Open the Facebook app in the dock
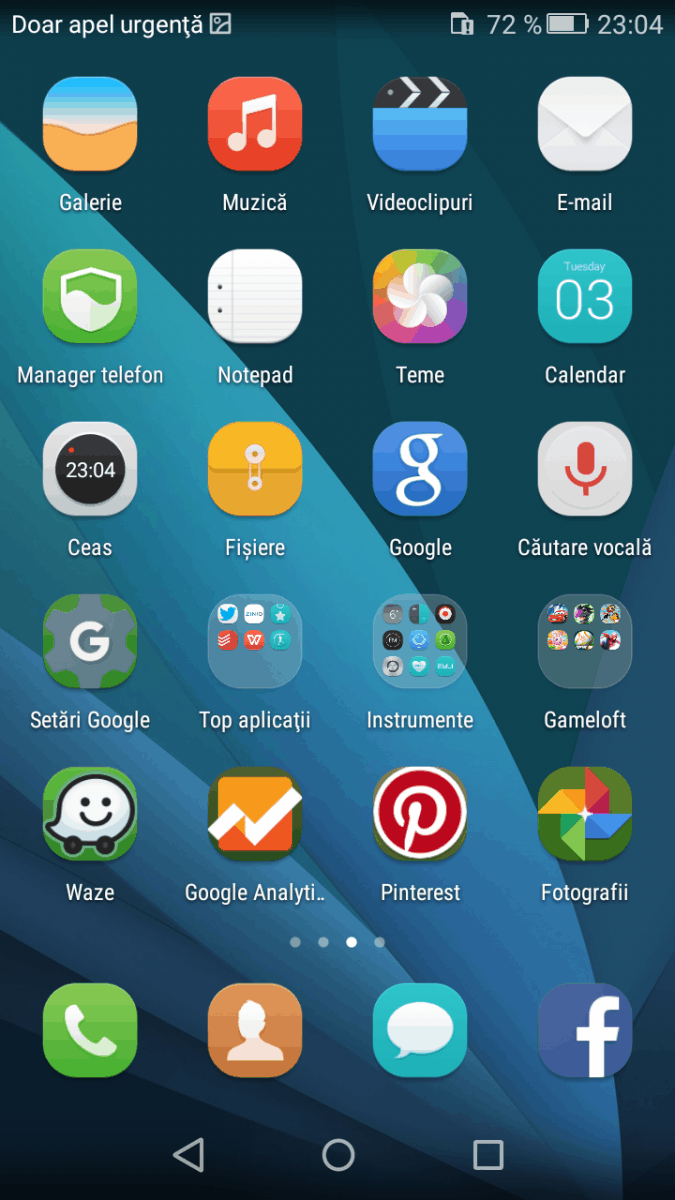 [x=585, y=1030]
